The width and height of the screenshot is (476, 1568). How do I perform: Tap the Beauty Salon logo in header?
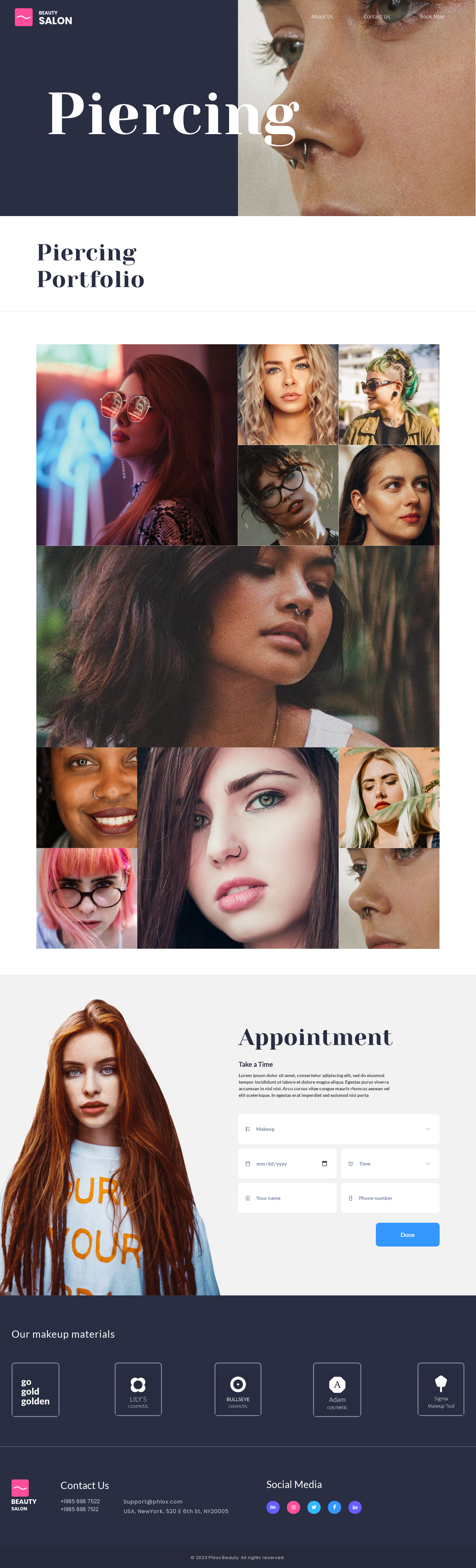[43, 17]
